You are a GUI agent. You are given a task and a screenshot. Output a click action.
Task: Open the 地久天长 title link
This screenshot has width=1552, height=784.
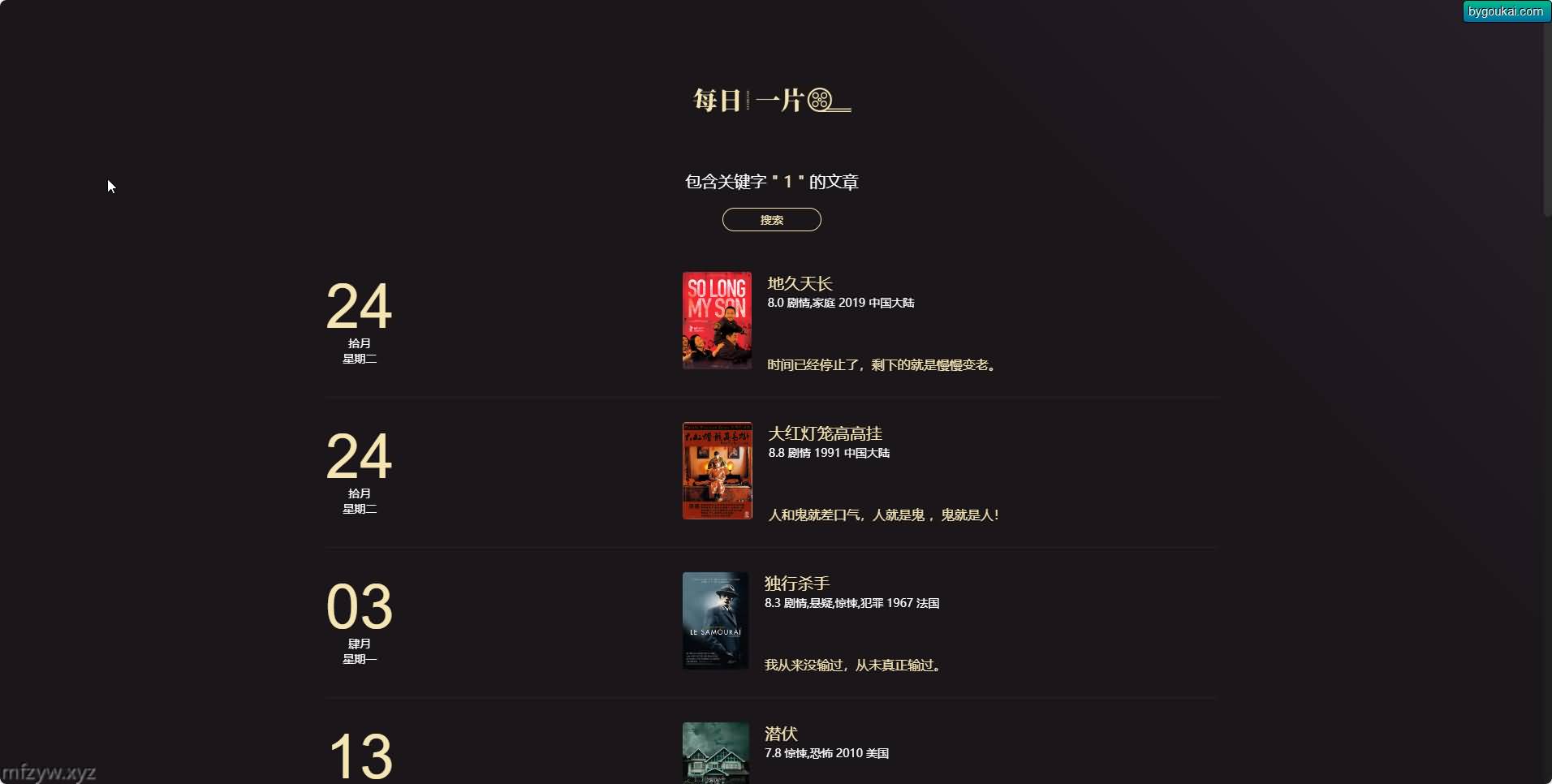tap(800, 283)
